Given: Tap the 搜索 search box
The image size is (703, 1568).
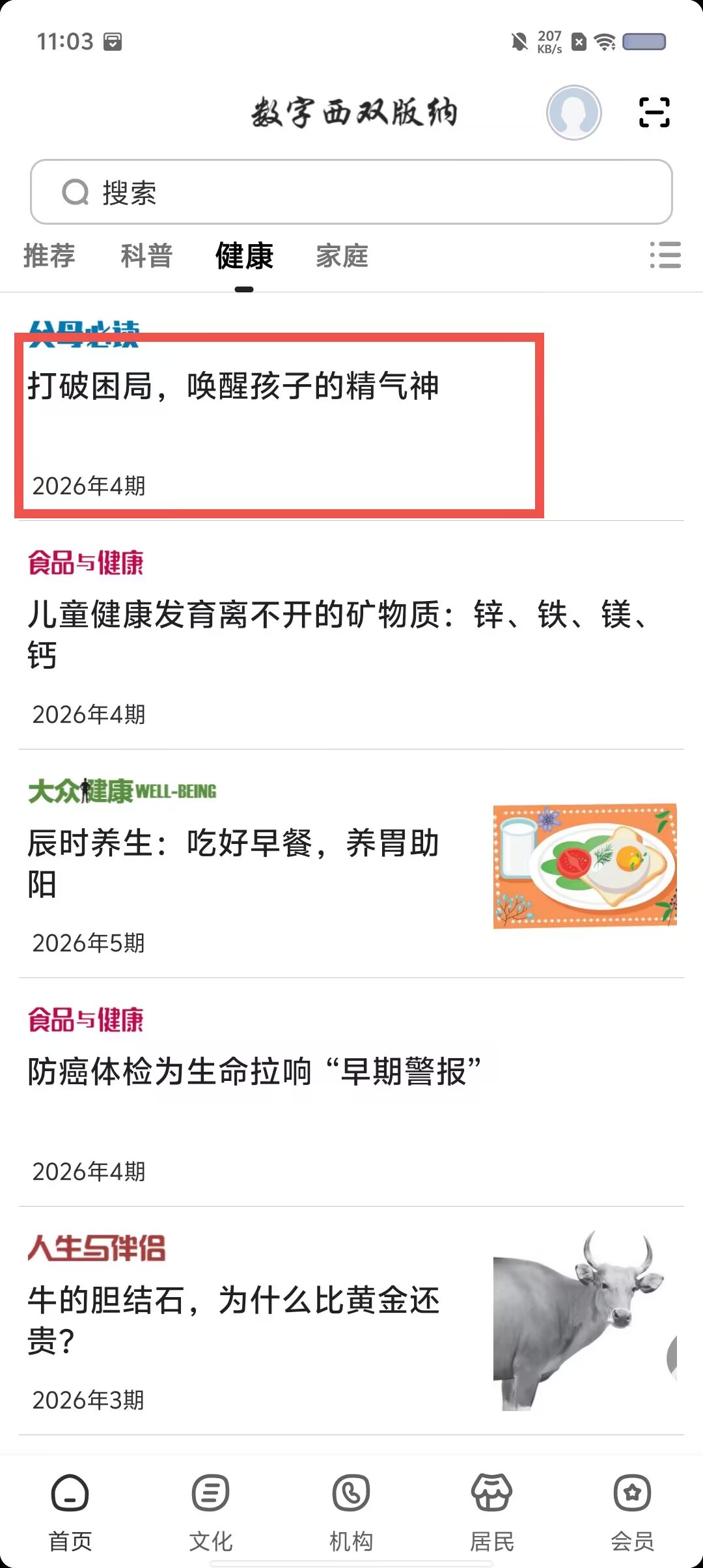Looking at the screenshot, I should 351,192.
